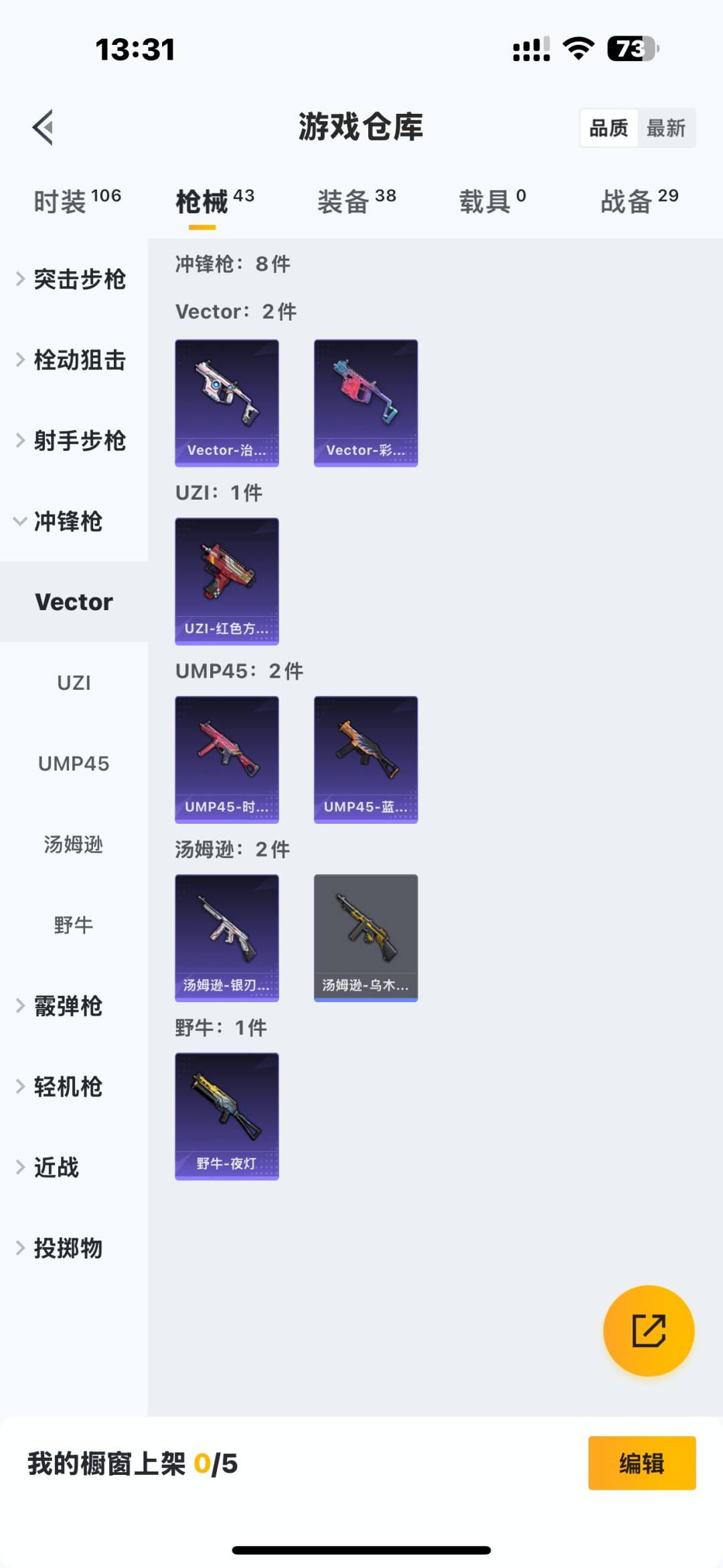Open the 汤姆逊-银刃 skin card
The height and width of the screenshot is (1568, 723).
pos(226,936)
